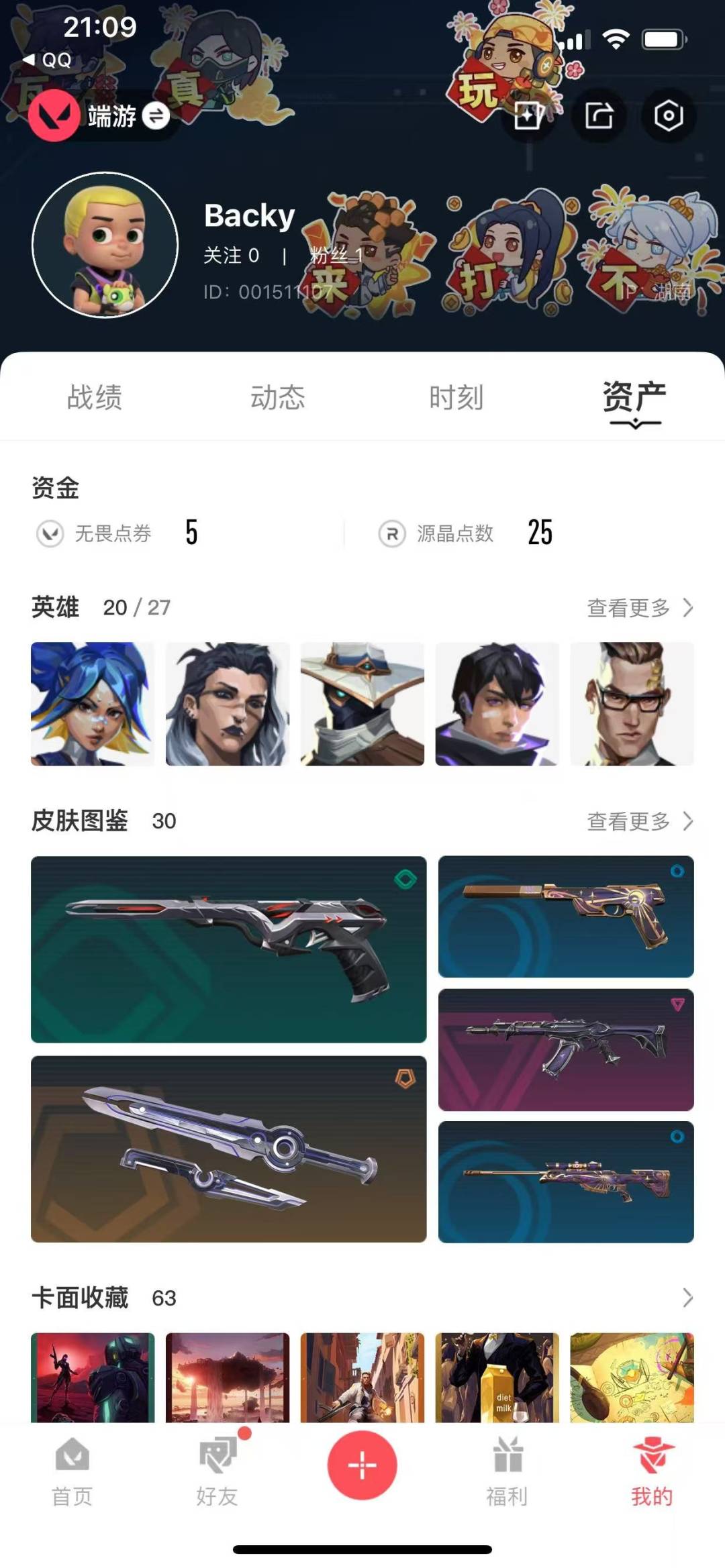View more under the 英雄 section

pos(640,608)
